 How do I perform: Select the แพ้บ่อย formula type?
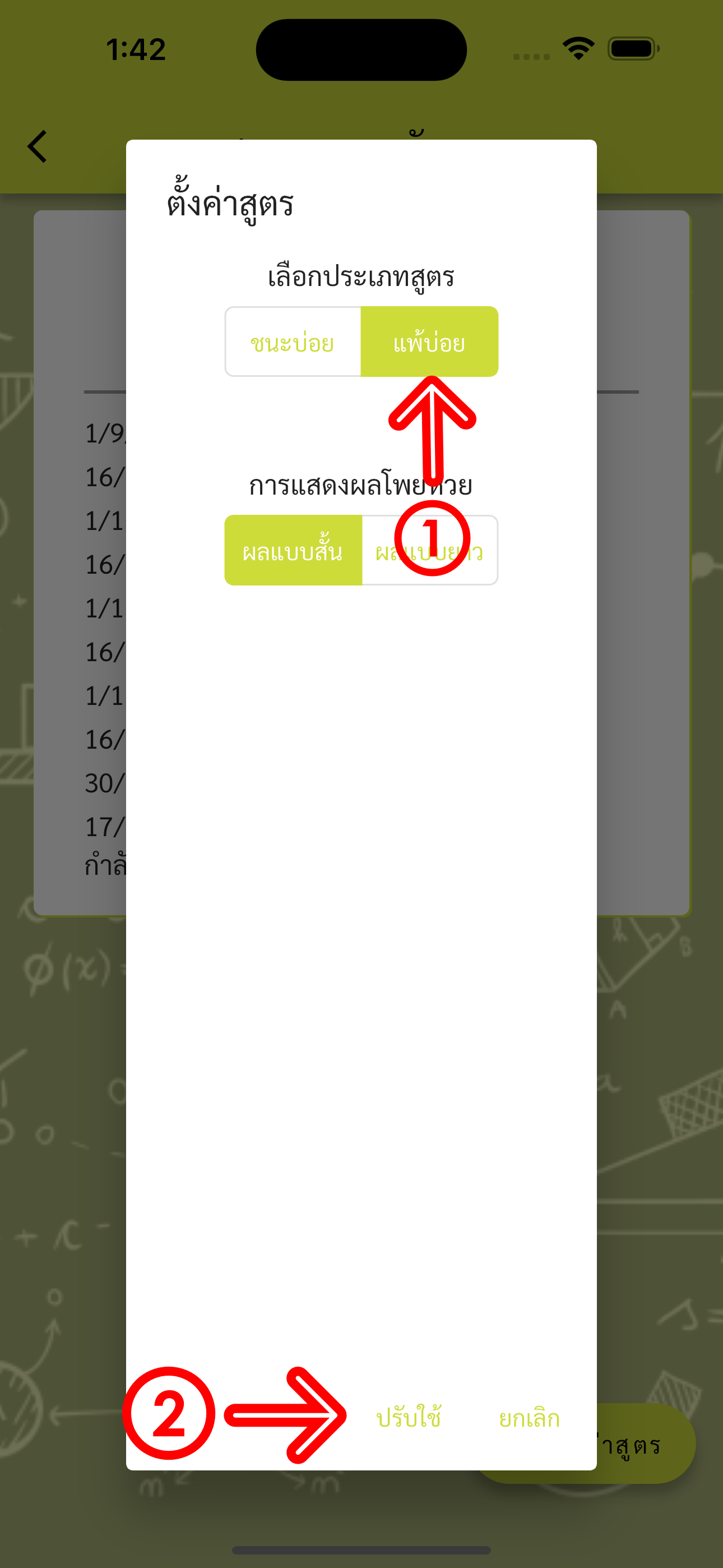(x=429, y=342)
